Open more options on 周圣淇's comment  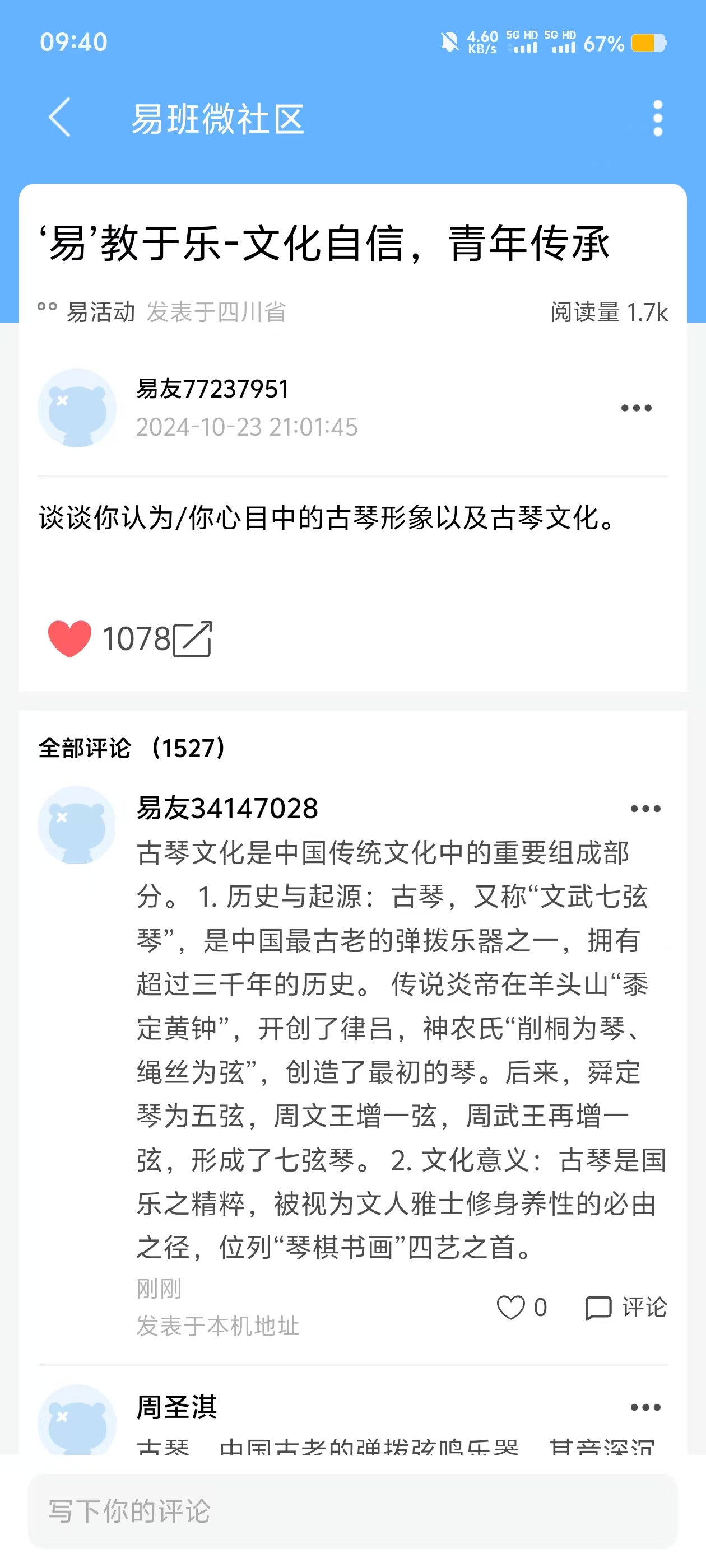[645, 1407]
